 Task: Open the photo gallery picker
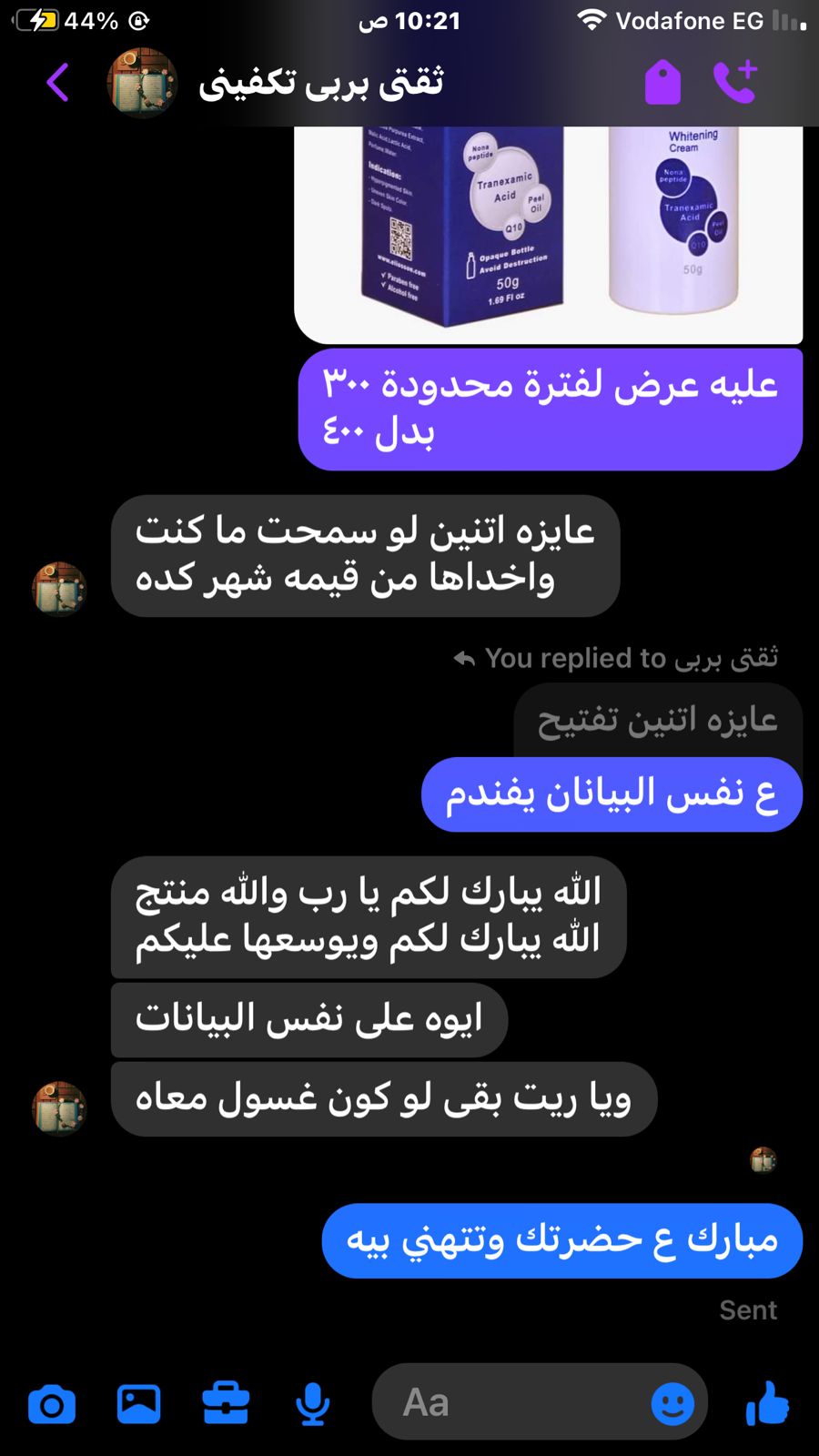[x=139, y=1404]
